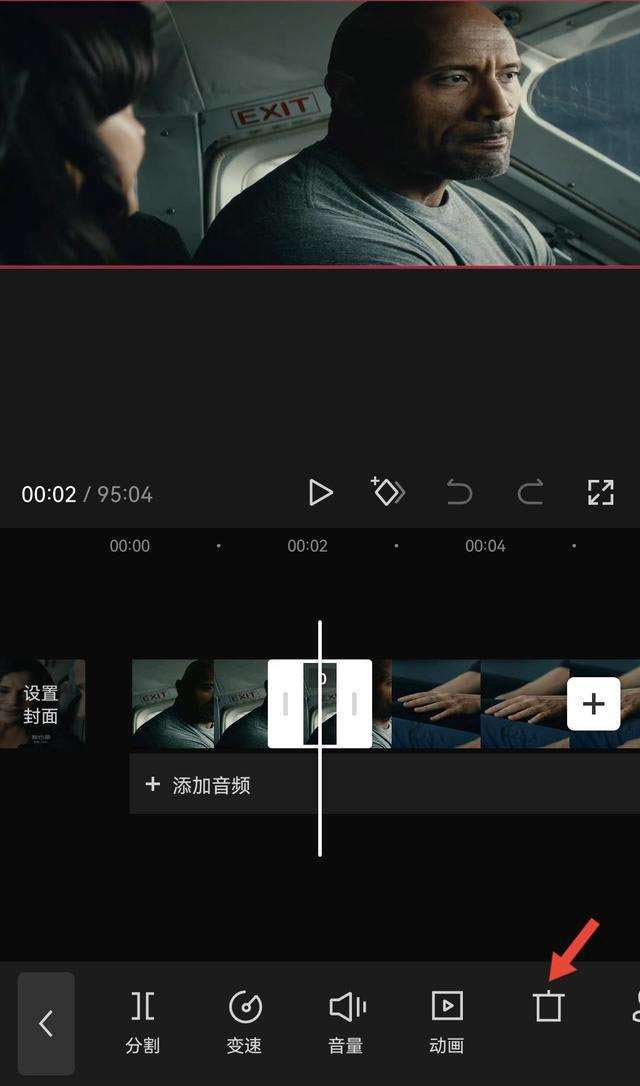Open the 音量 volume tool
This screenshot has height=1086, width=640.
(x=347, y=1022)
